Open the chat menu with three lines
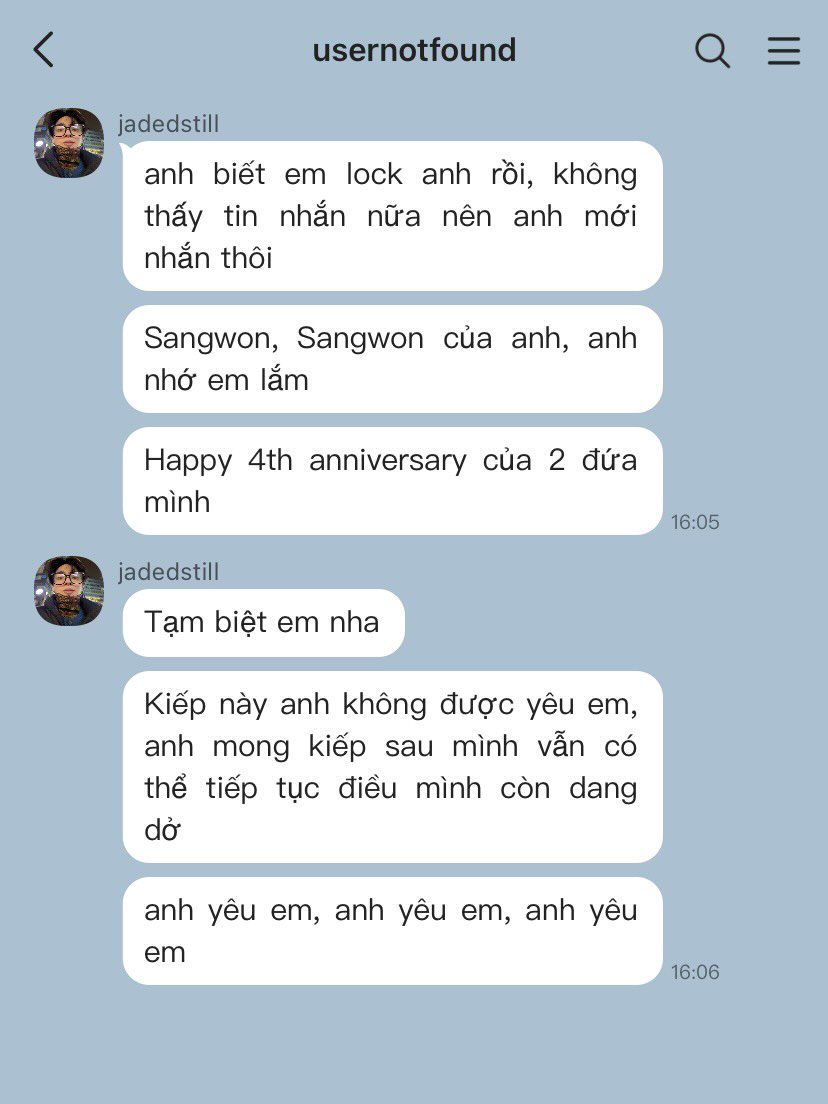This screenshot has width=828, height=1104. click(784, 50)
